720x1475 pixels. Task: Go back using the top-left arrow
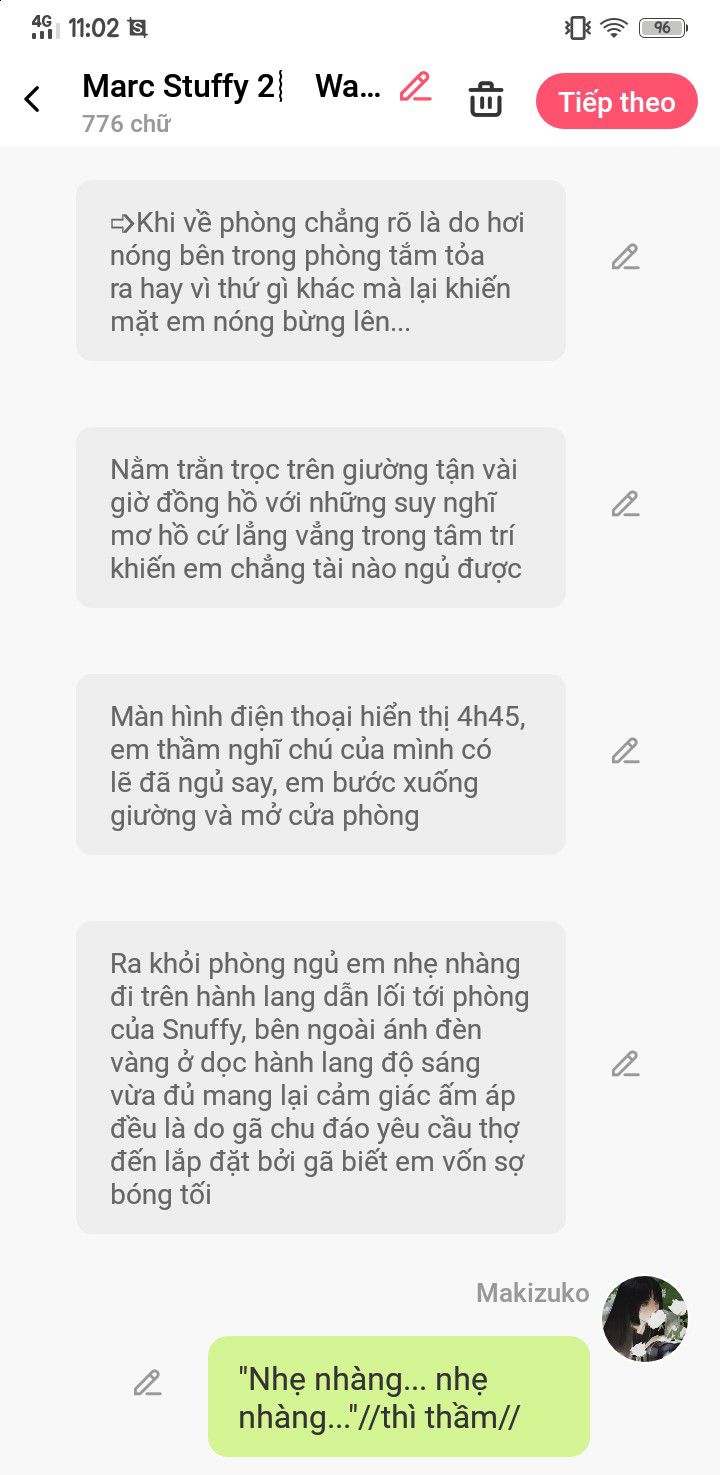tap(33, 99)
